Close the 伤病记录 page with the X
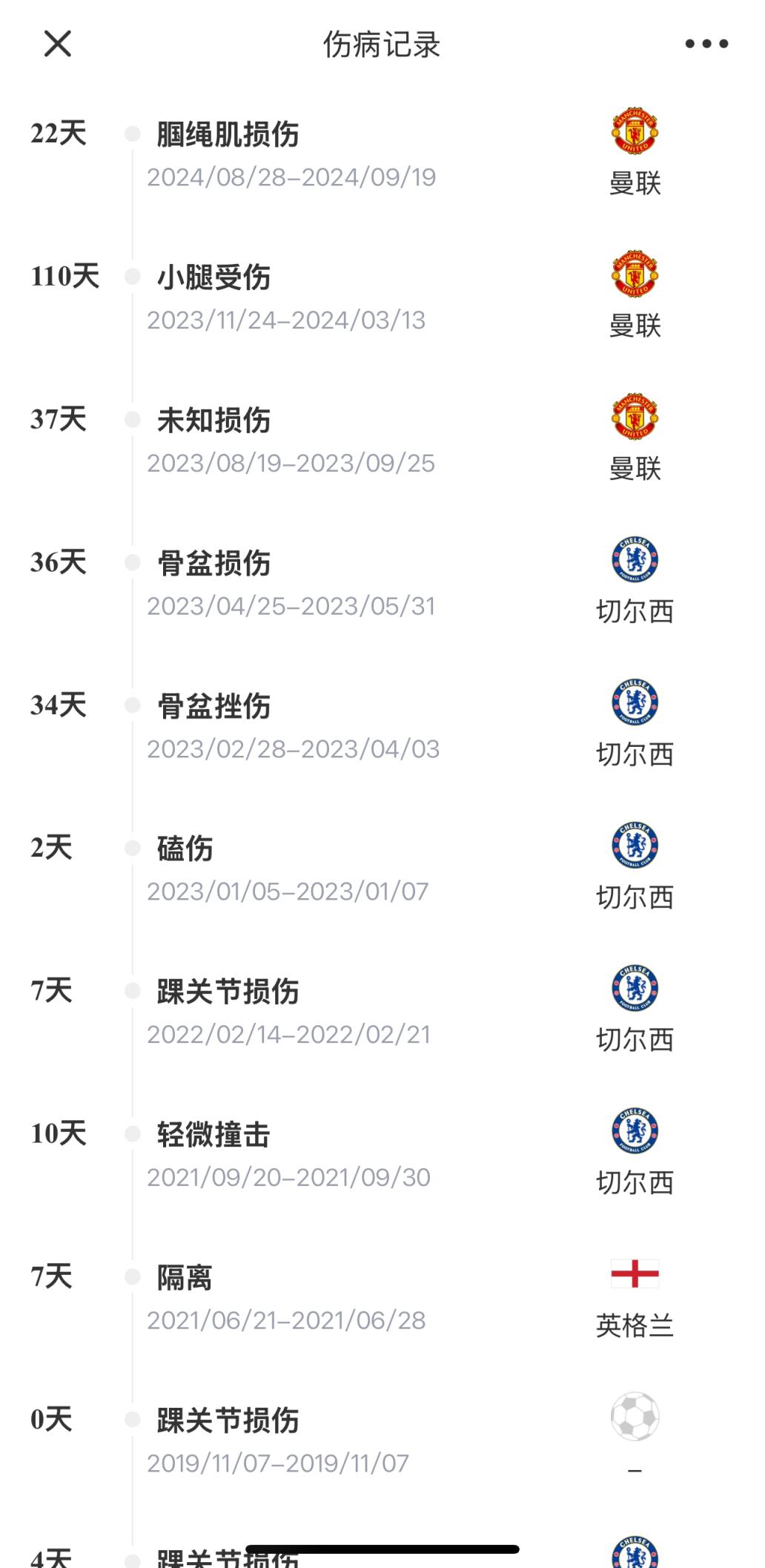The height and width of the screenshot is (1568, 765). pyautogui.click(x=58, y=43)
